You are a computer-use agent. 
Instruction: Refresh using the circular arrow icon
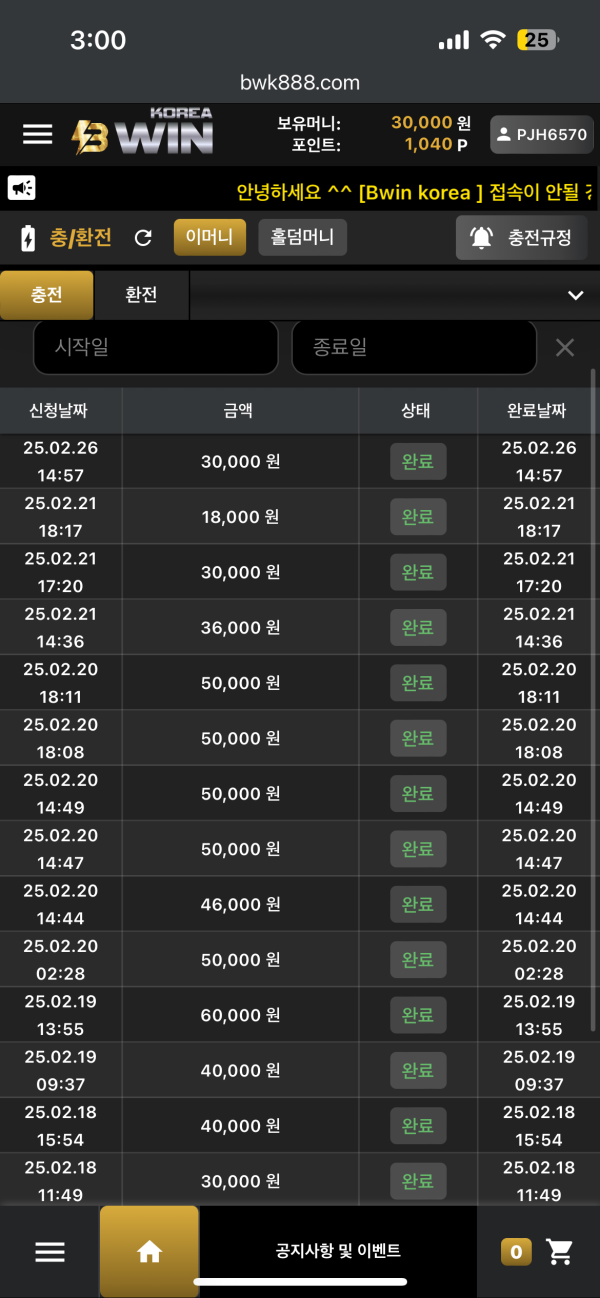143,238
